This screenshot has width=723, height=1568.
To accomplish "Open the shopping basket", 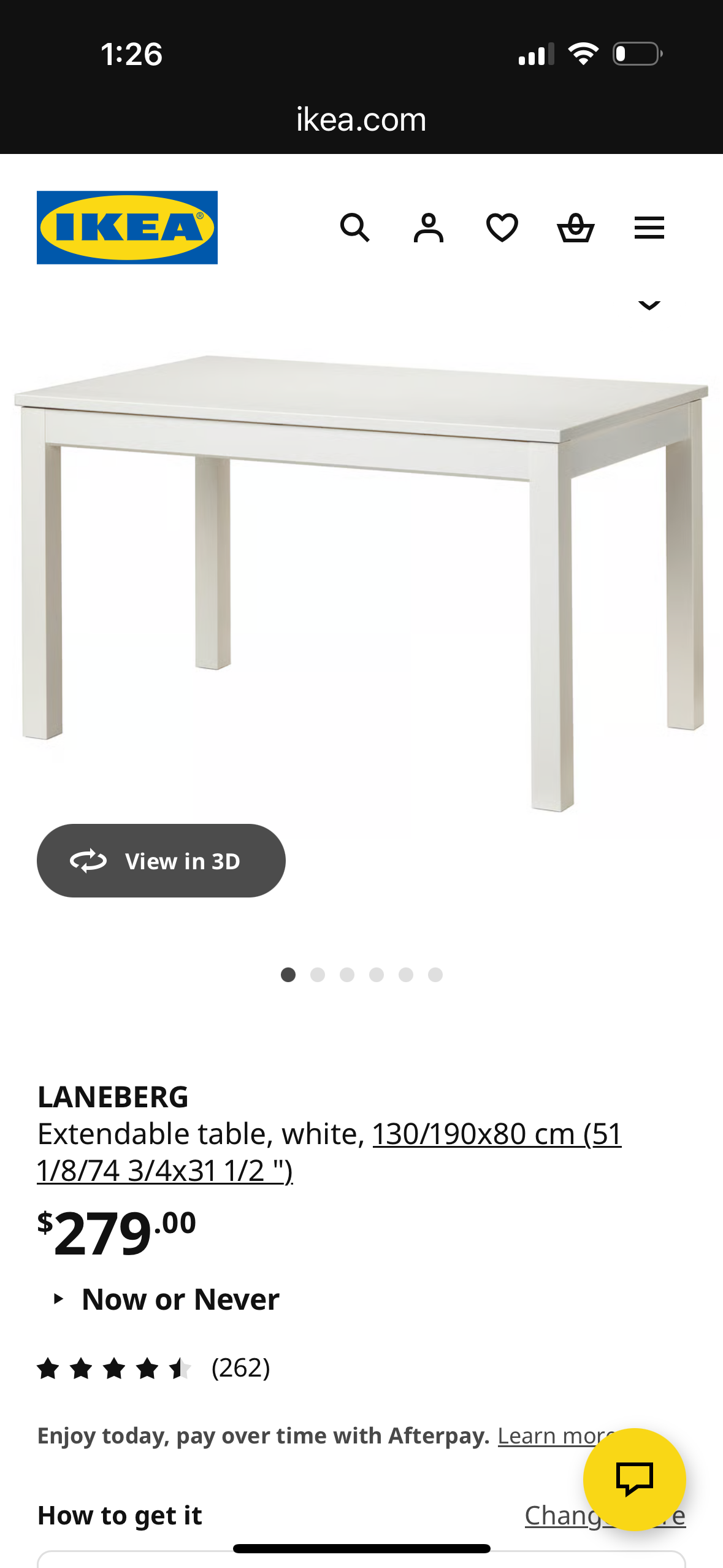I will pos(575,228).
